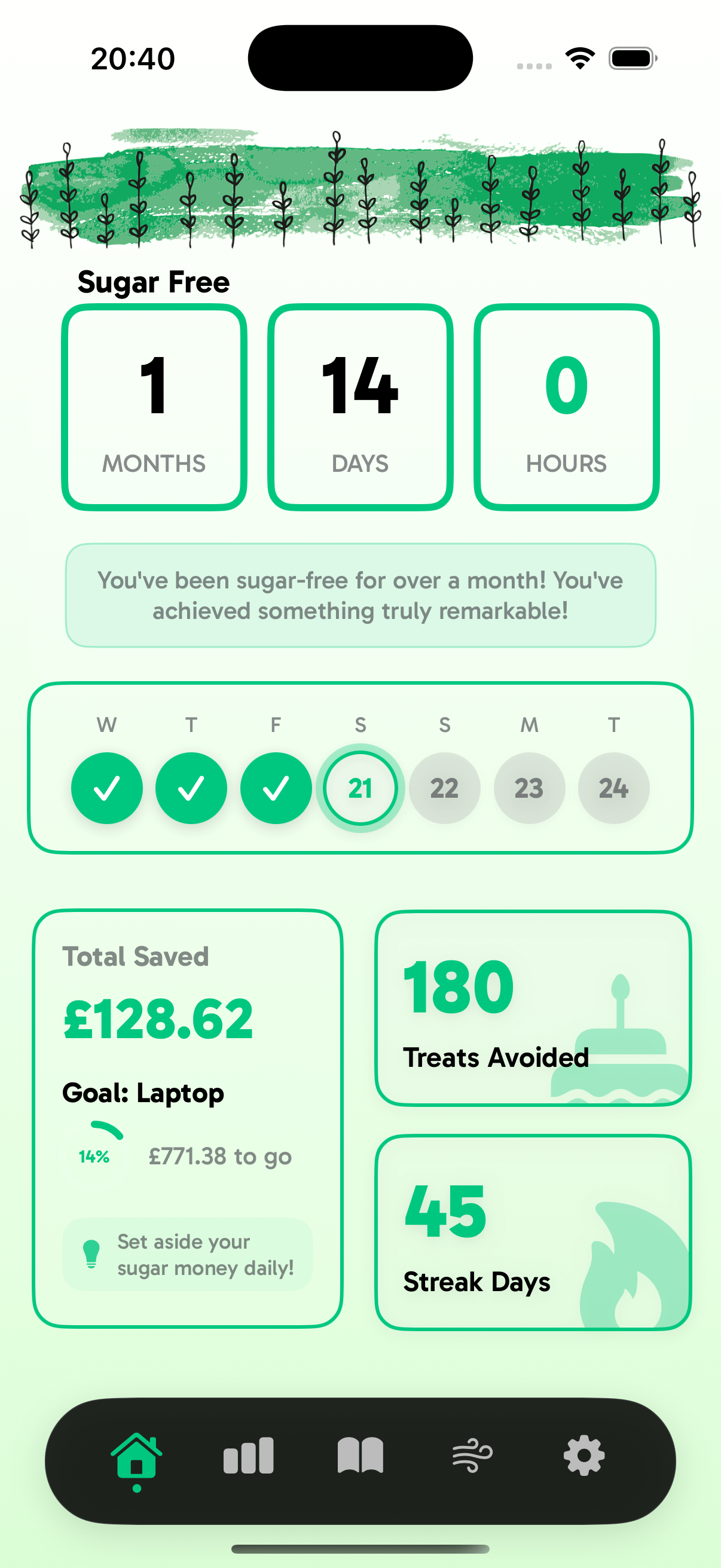
Task: Open the Treats Avoided card
Action: click(533, 1008)
